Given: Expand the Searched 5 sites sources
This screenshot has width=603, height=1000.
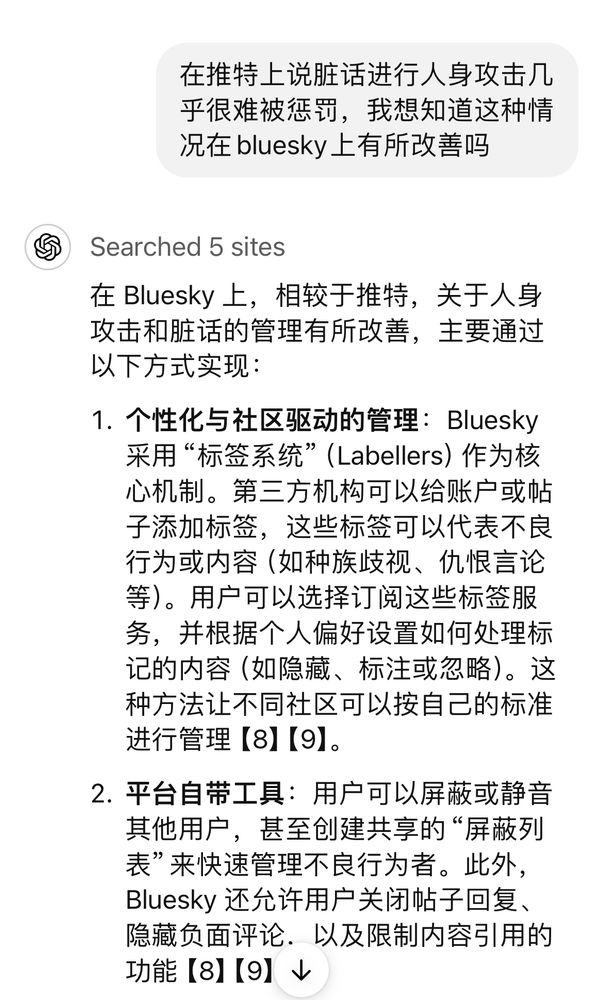Looking at the screenshot, I should pos(187,247).
